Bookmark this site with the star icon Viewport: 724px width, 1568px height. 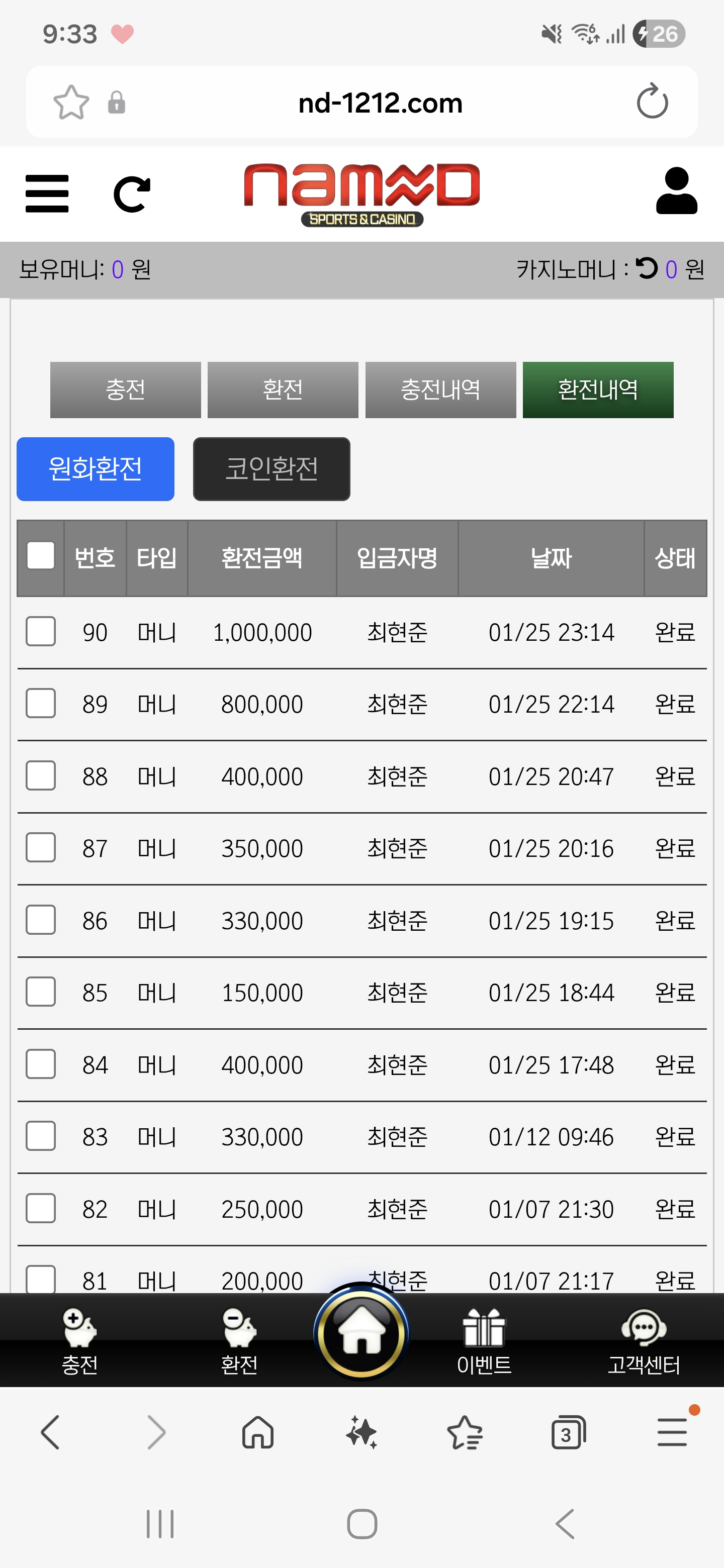click(71, 102)
